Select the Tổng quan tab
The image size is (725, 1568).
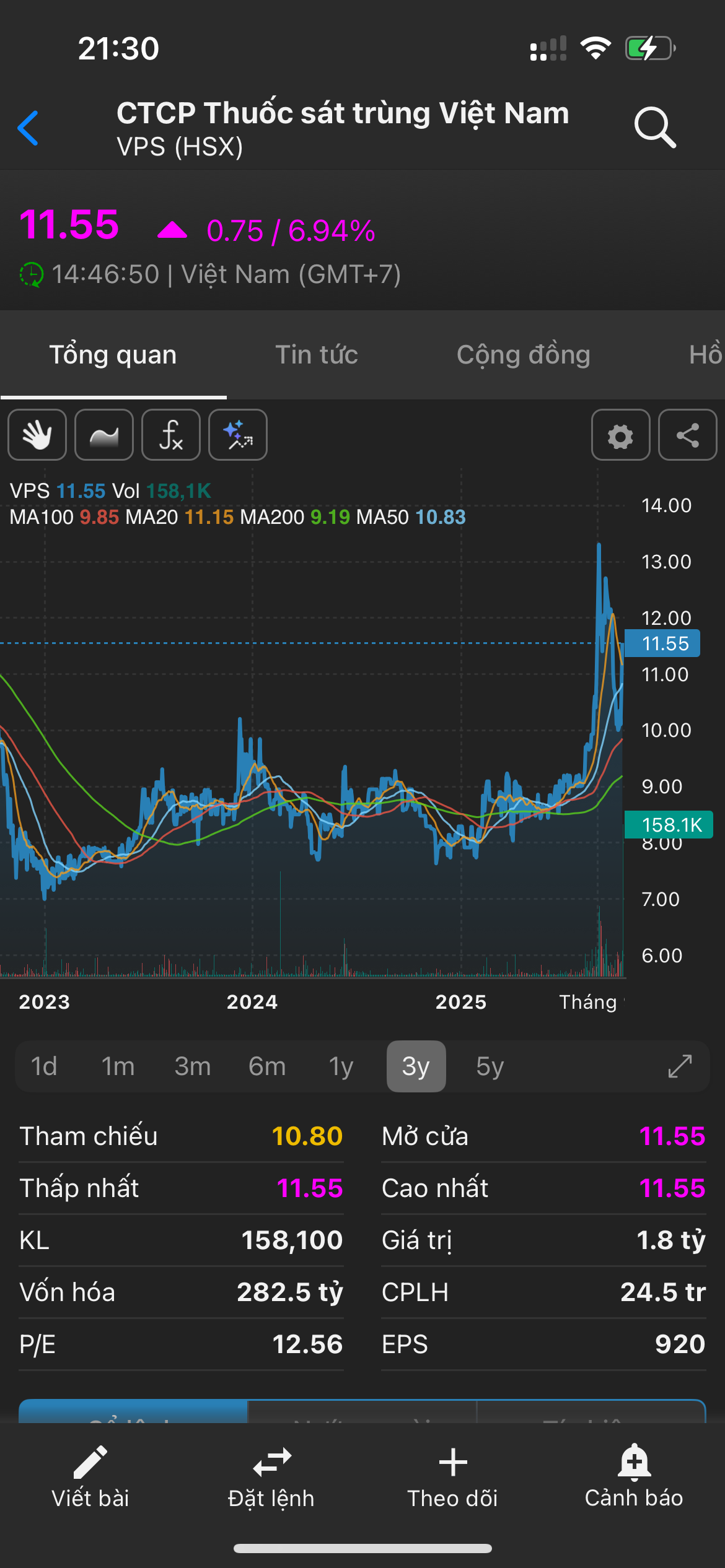click(113, 355)
